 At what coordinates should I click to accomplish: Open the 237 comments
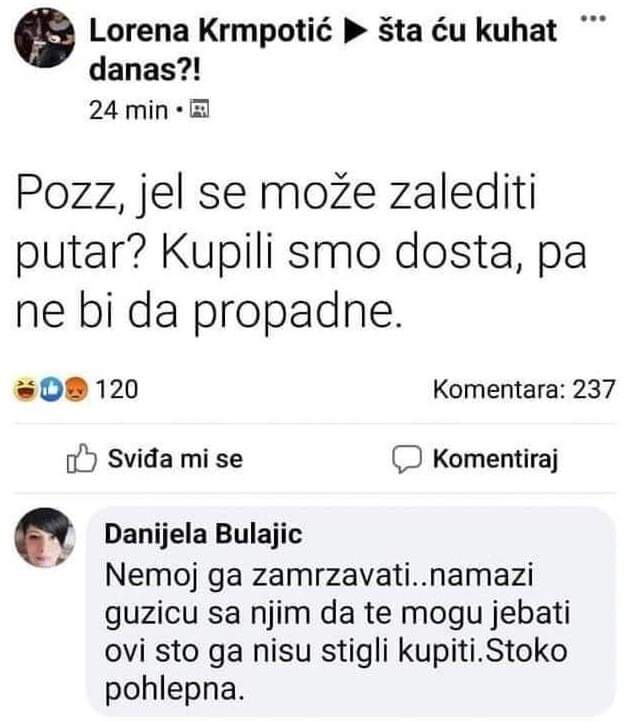[524, 389]
